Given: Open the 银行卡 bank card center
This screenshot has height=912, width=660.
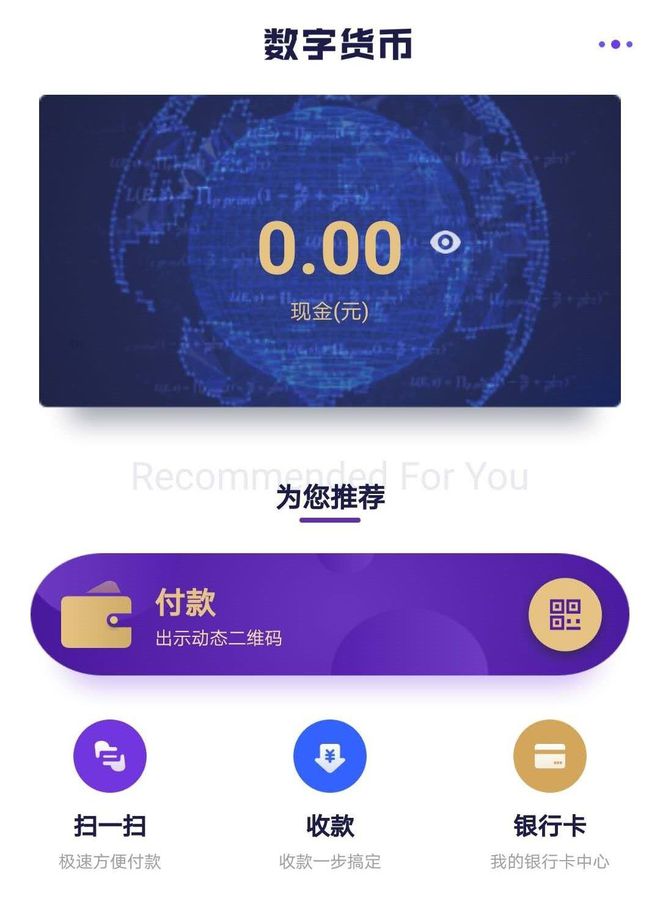Looking at the screenshot, I should [x=549, y=757].
